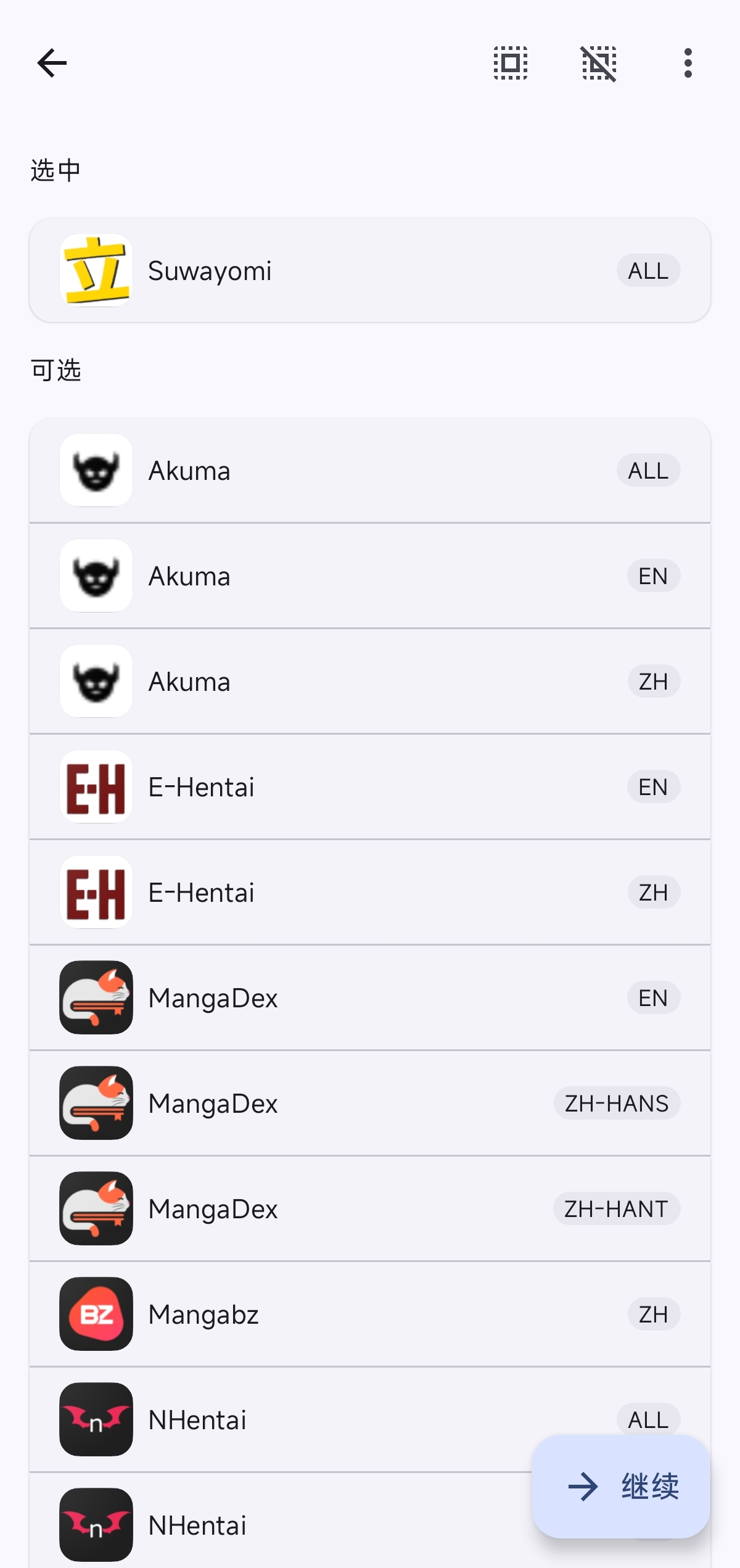Deselect the Suwayomi source

tap(370, 270)
